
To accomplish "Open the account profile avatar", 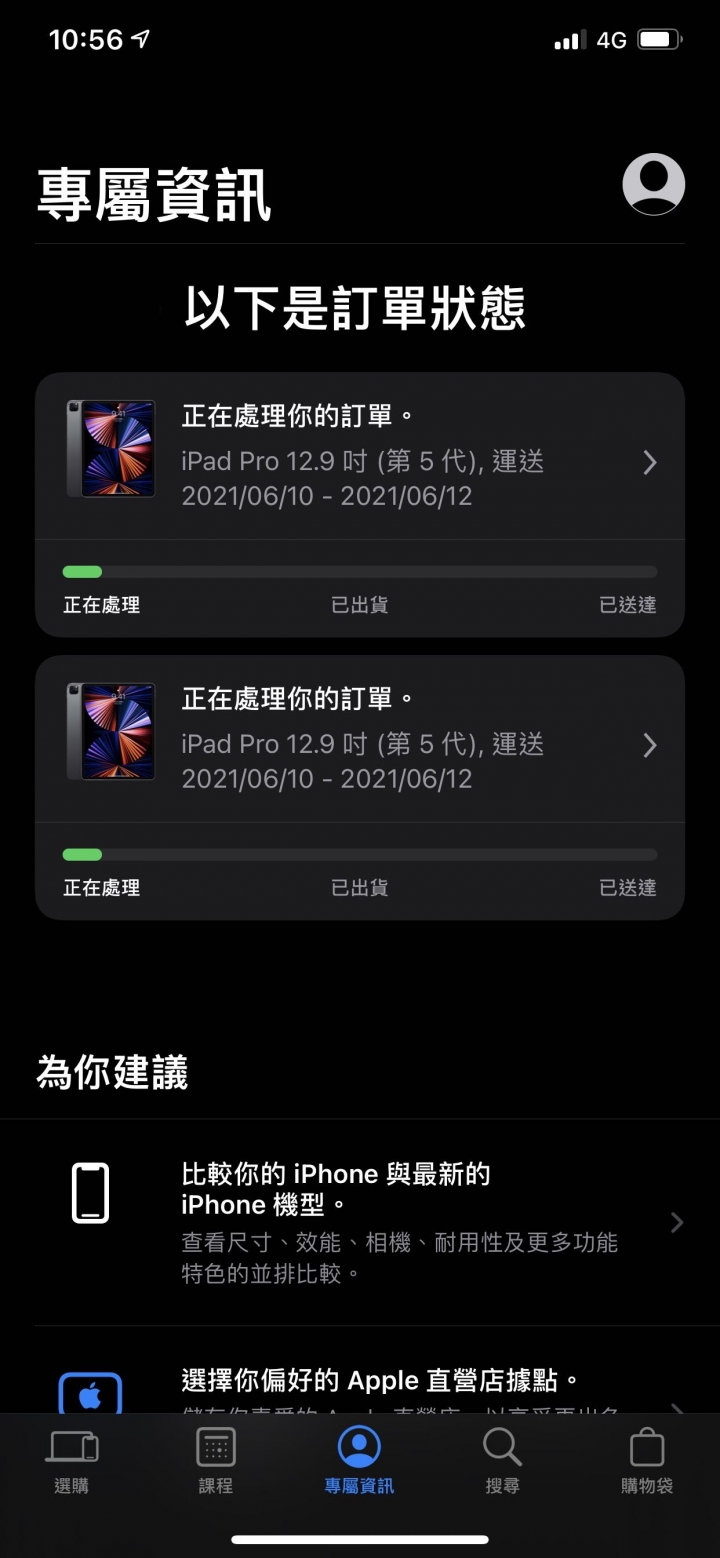I will point(653,185).
